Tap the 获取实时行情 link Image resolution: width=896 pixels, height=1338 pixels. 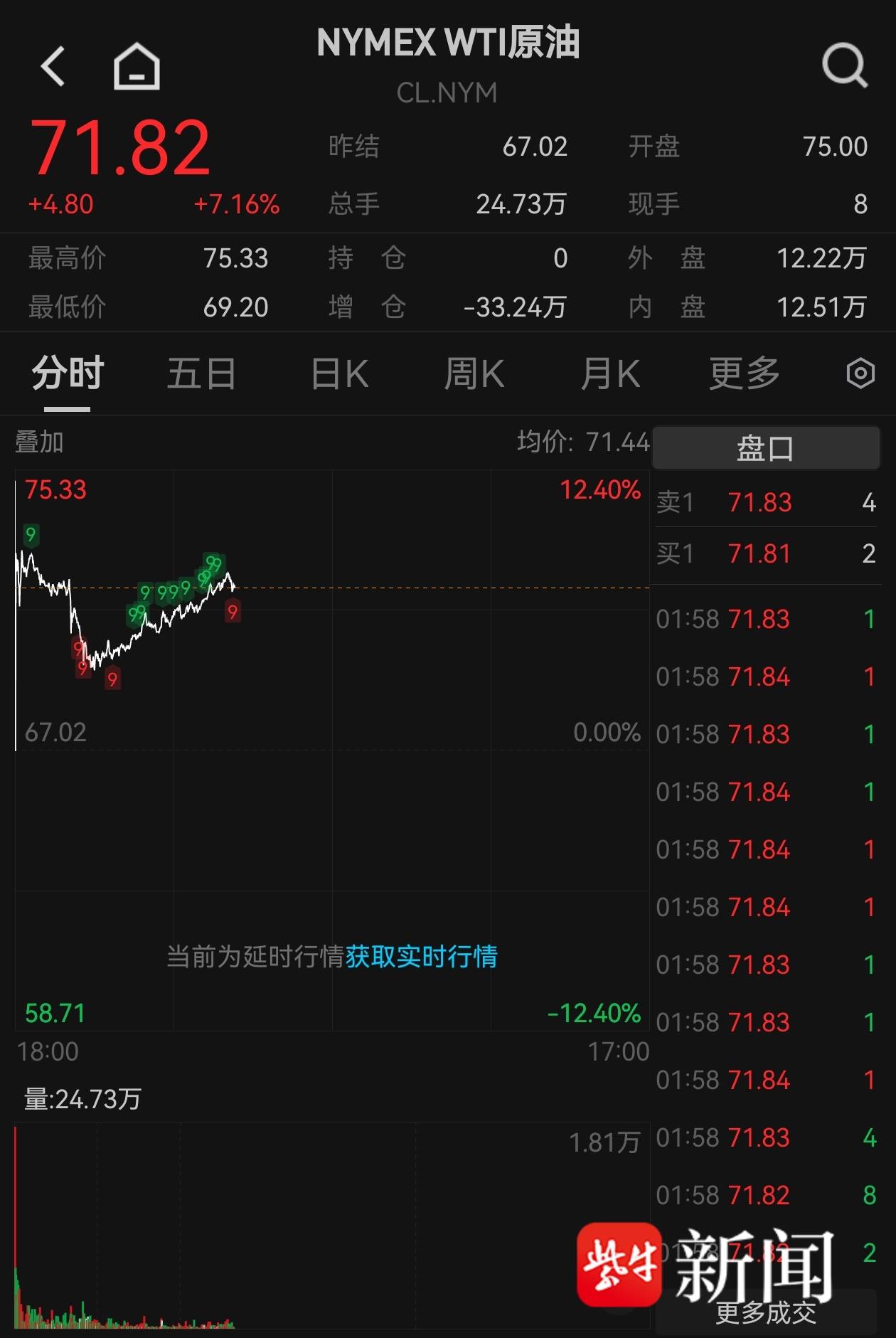click(x=421, y=957)
